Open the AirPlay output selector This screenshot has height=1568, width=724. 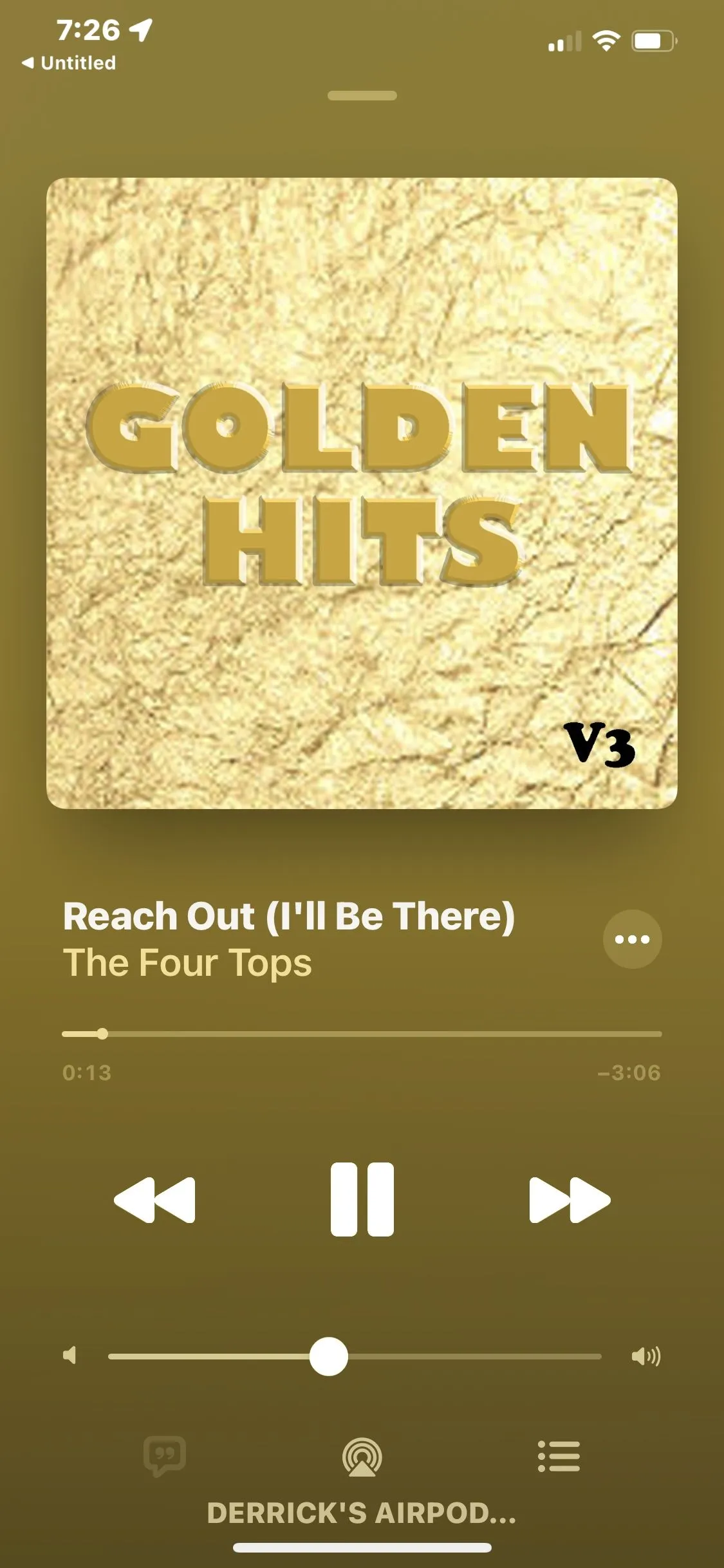[x=362, y=1457]
